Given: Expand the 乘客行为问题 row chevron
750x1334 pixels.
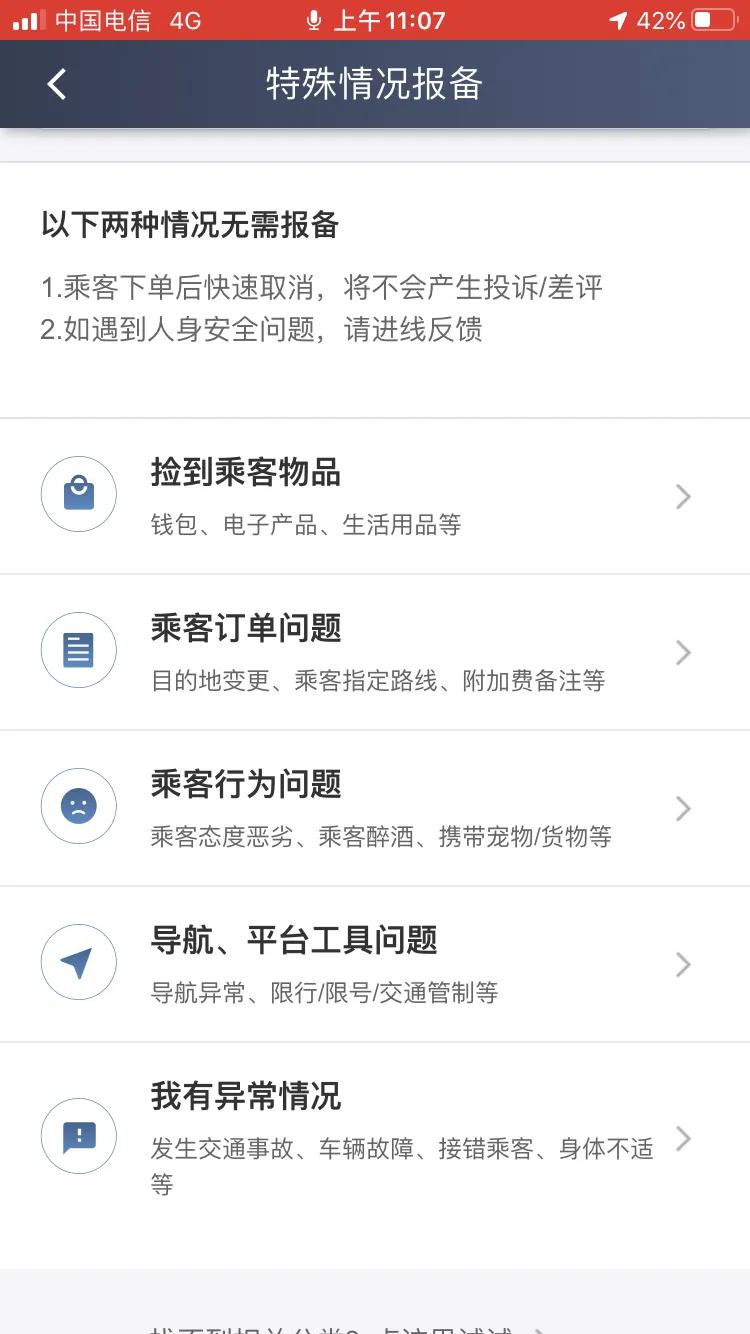Looking at the screenshot, I should (x=683, y=808).
